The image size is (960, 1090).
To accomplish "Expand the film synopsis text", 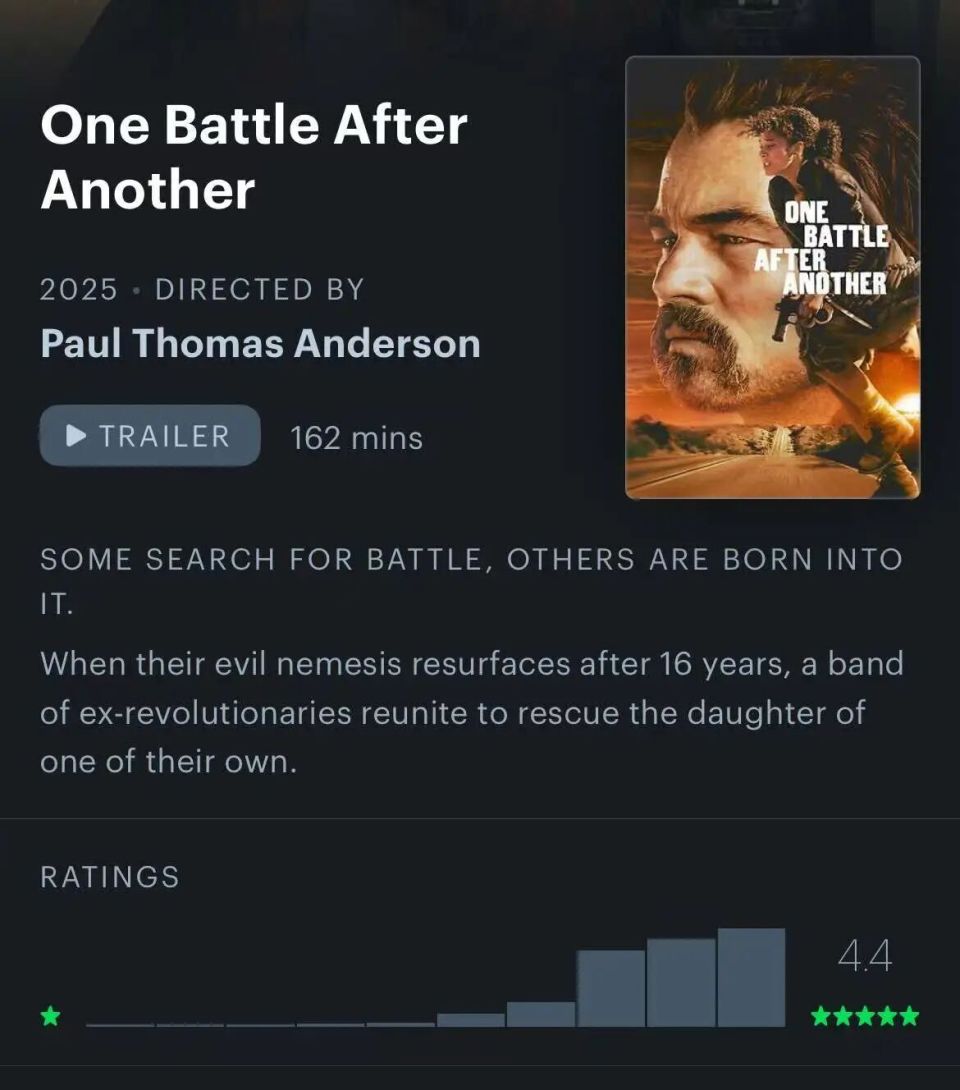I will (x=470, y=713).
